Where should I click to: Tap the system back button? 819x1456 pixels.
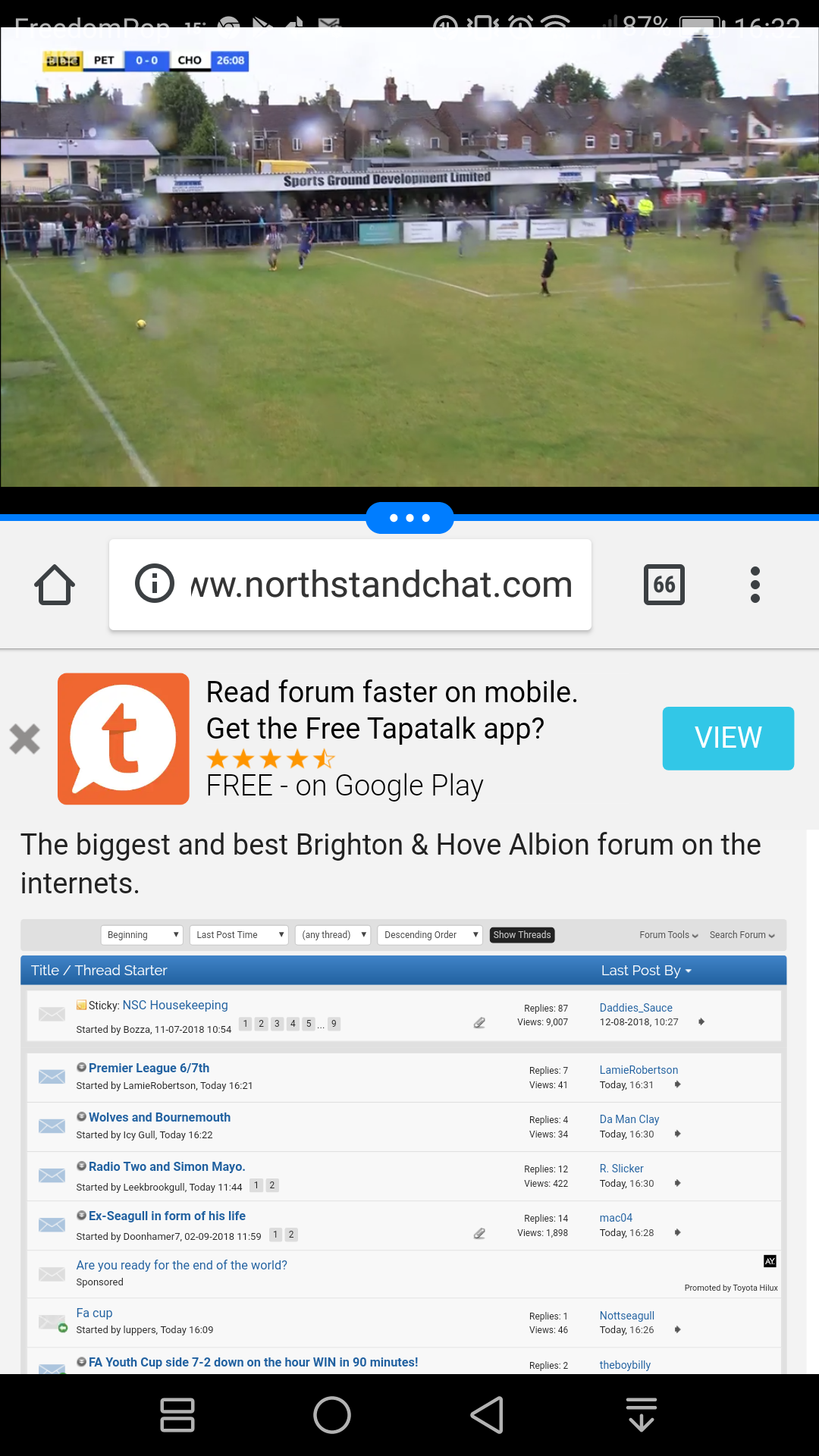pos(487,1415)
